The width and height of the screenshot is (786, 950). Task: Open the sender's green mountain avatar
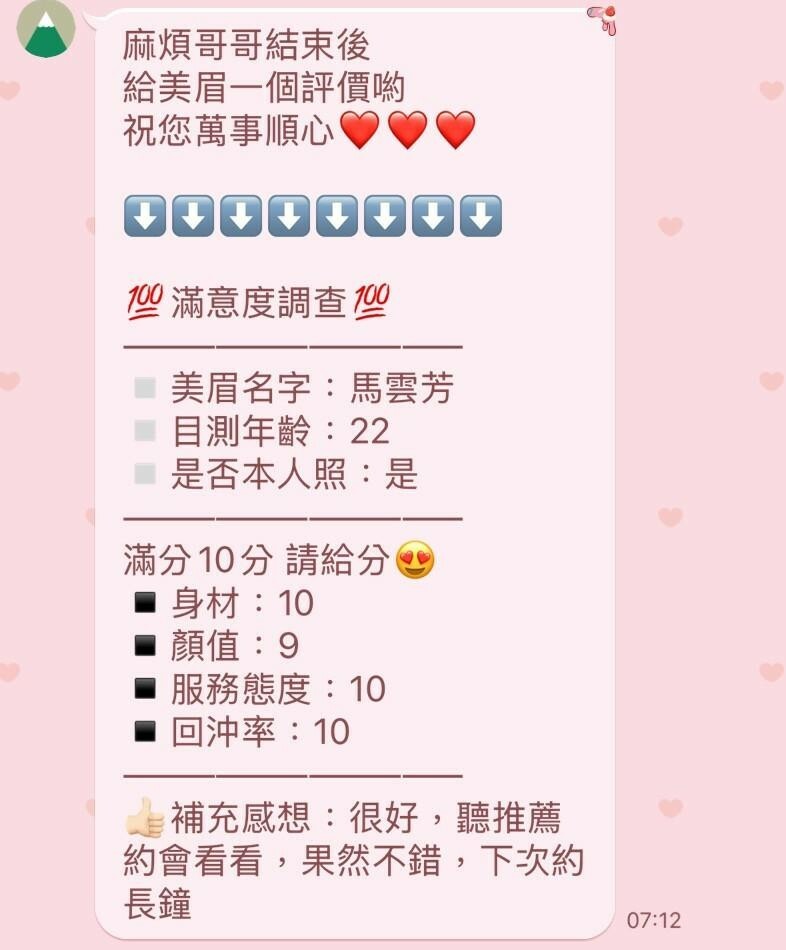[46, 30]
